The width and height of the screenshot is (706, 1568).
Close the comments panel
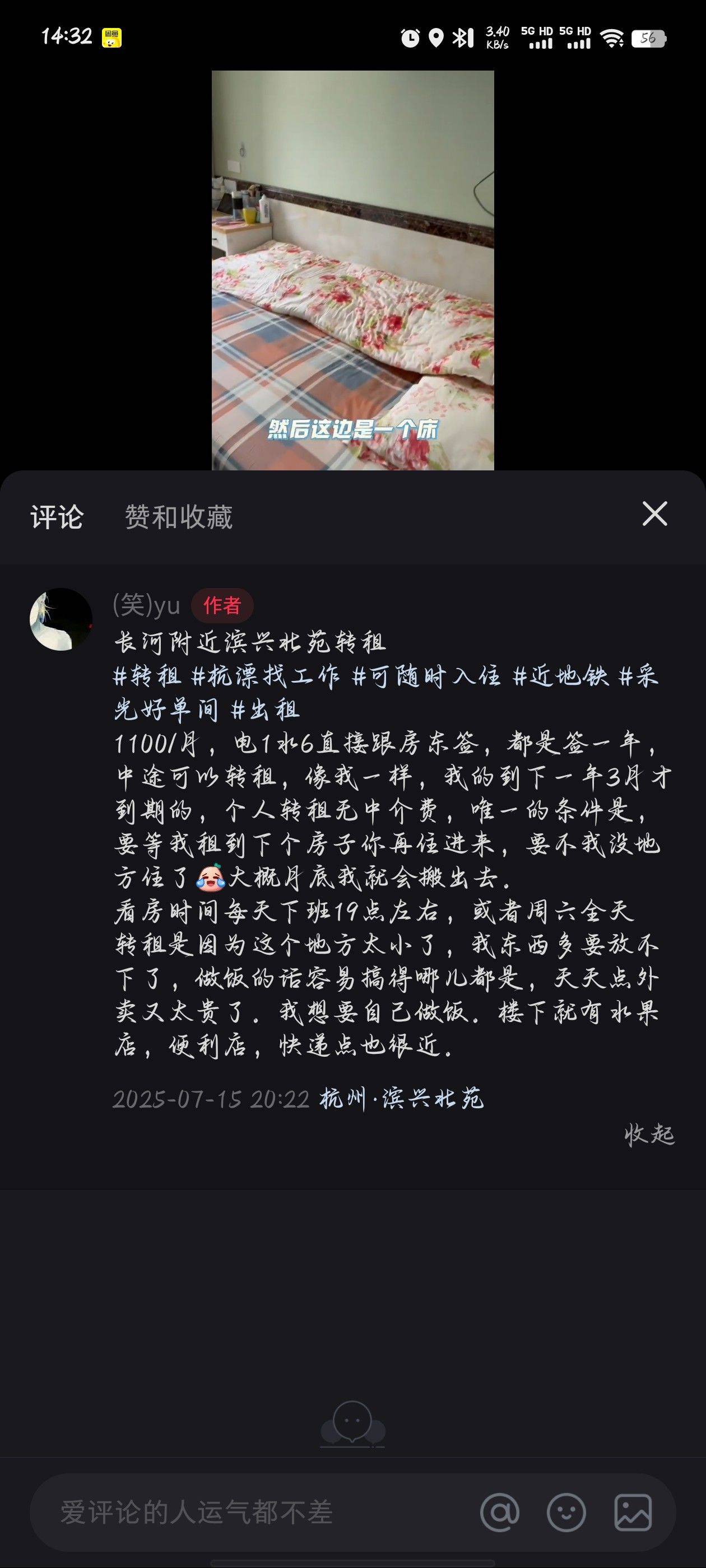coord(655,514)
